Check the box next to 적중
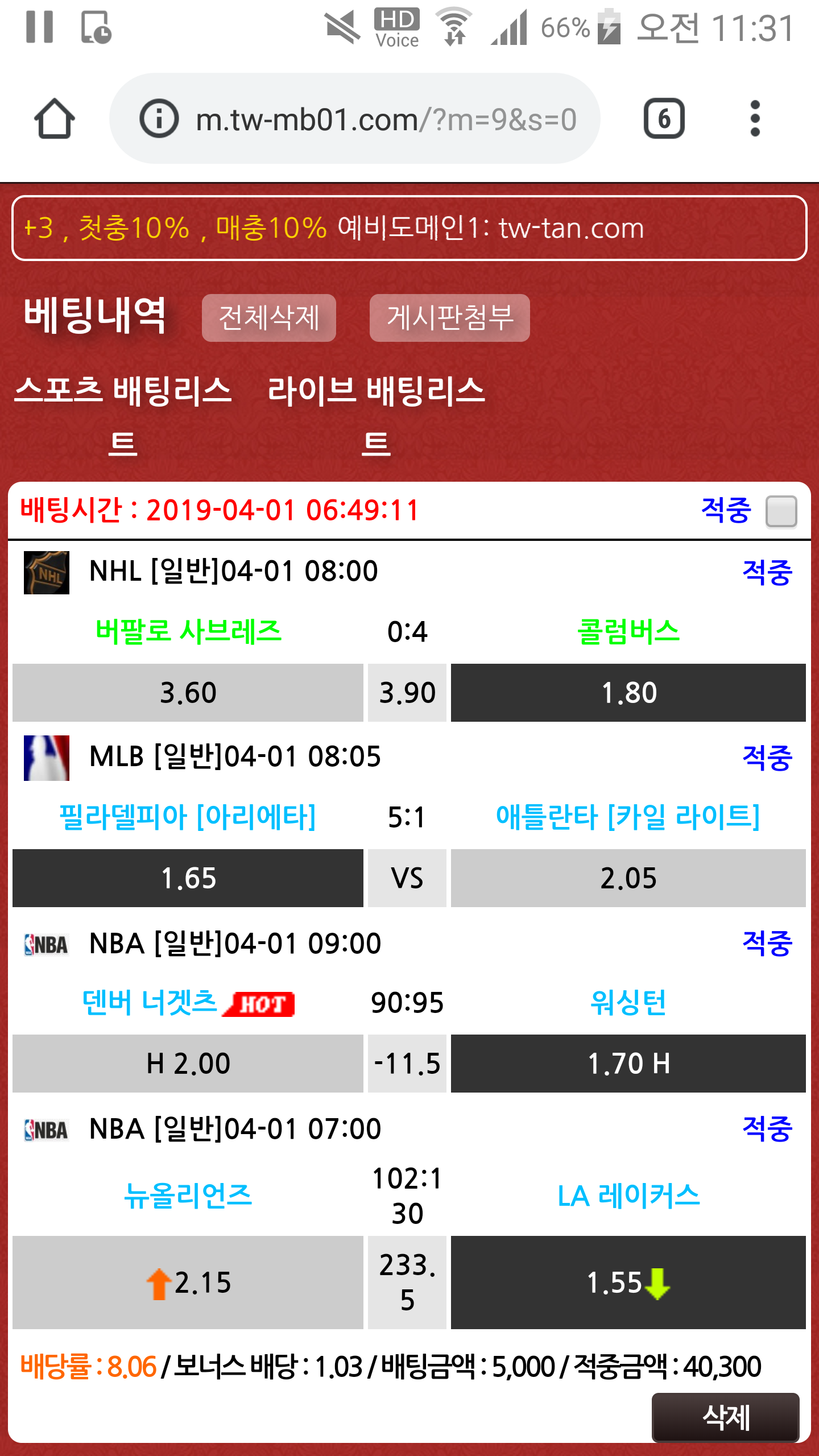 tap(781, 511)
